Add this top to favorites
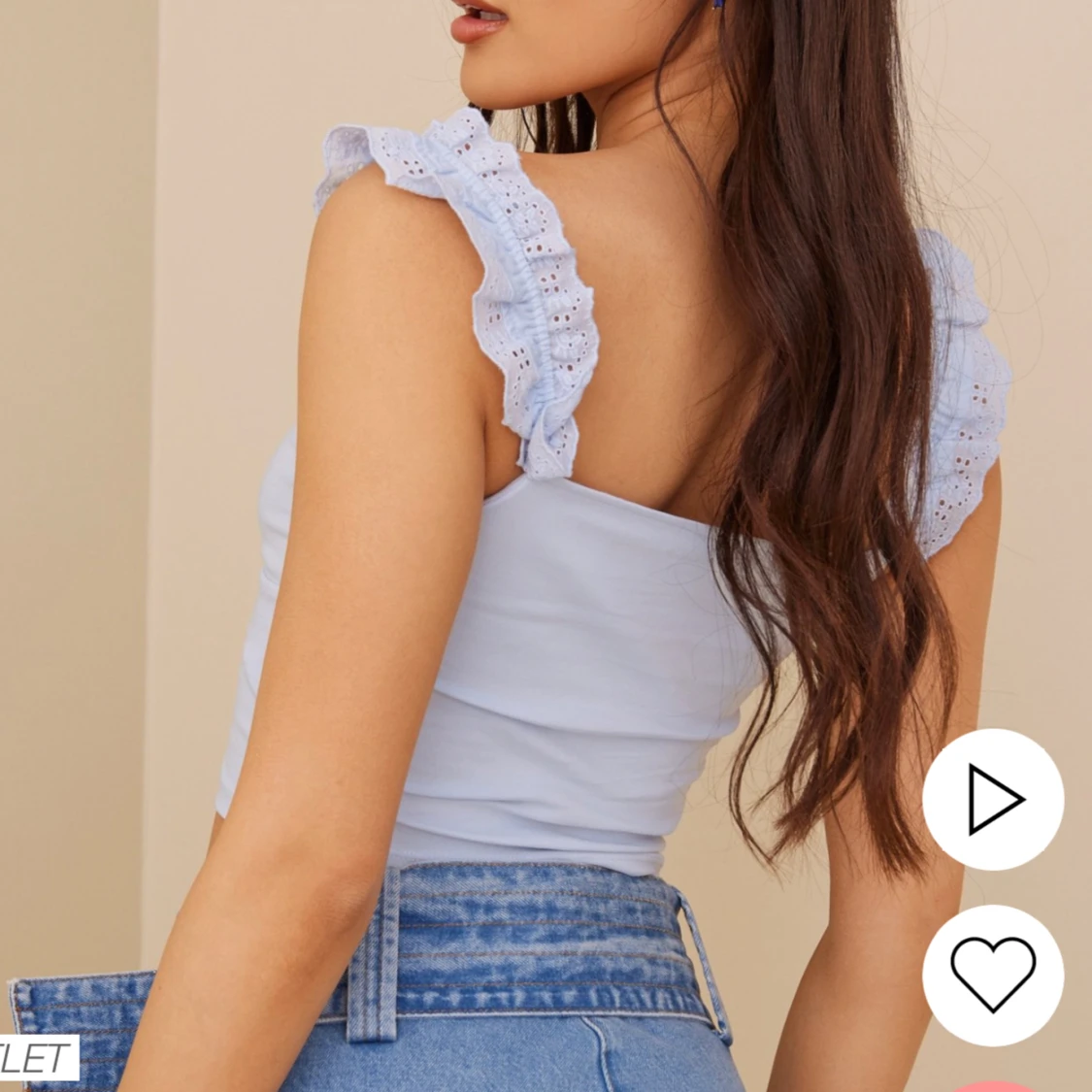Screen dimensions: 1092x1092 [993, 975]
